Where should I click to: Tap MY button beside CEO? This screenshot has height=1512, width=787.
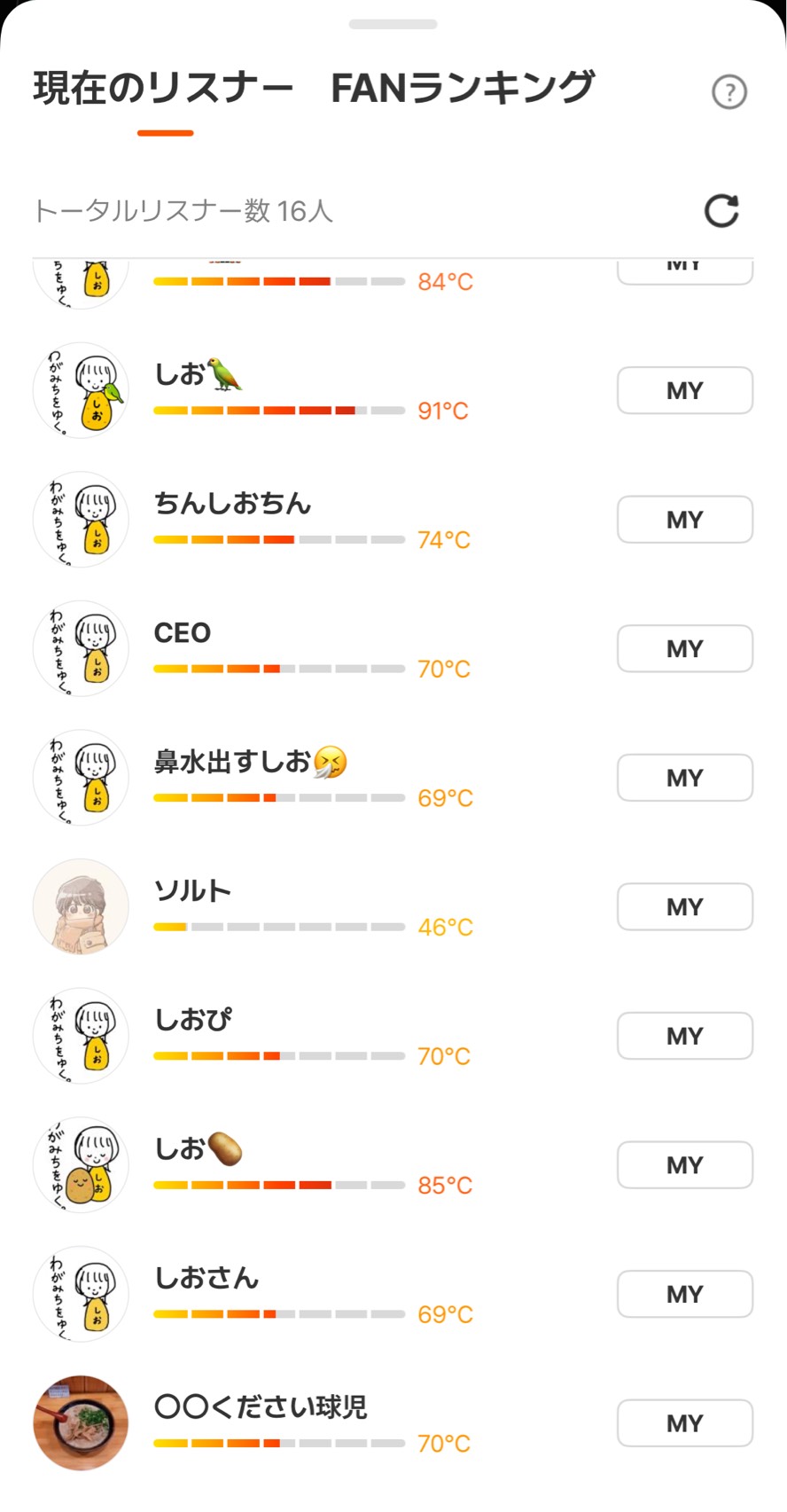(684, 649)
